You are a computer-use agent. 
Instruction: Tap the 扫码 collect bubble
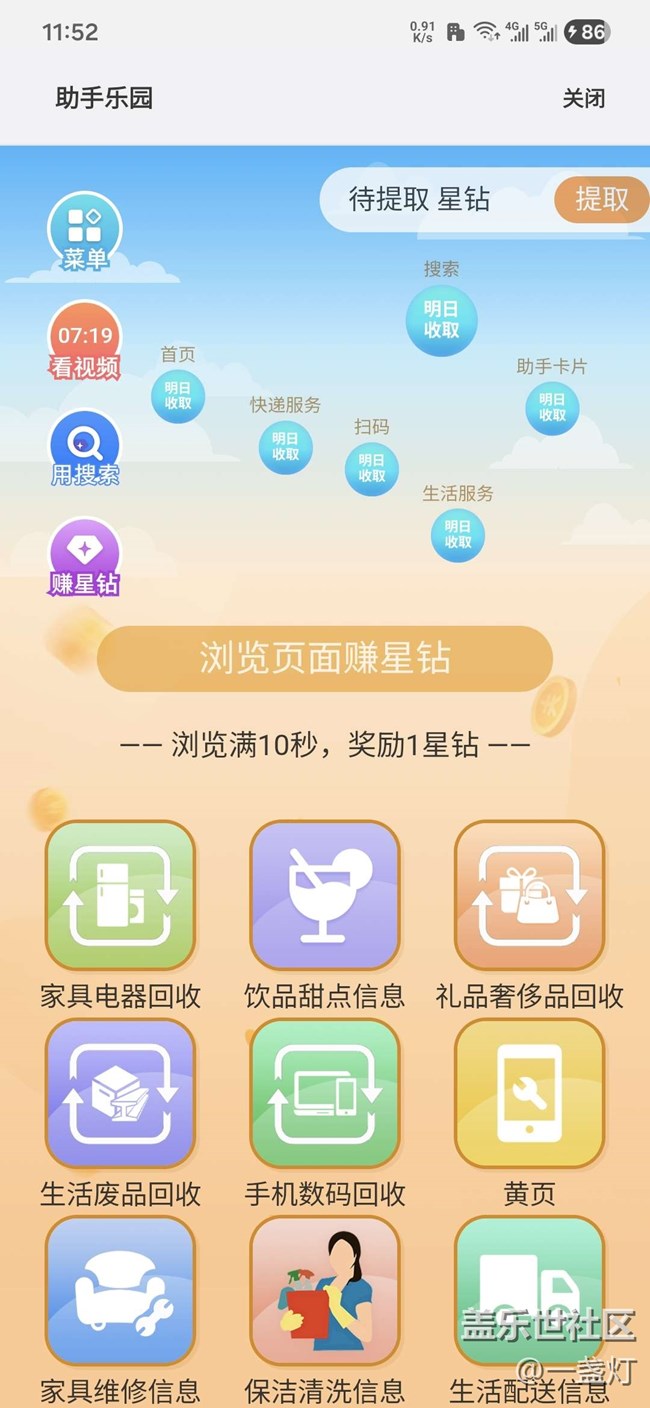pyautogui.click(x=371, y=468)
